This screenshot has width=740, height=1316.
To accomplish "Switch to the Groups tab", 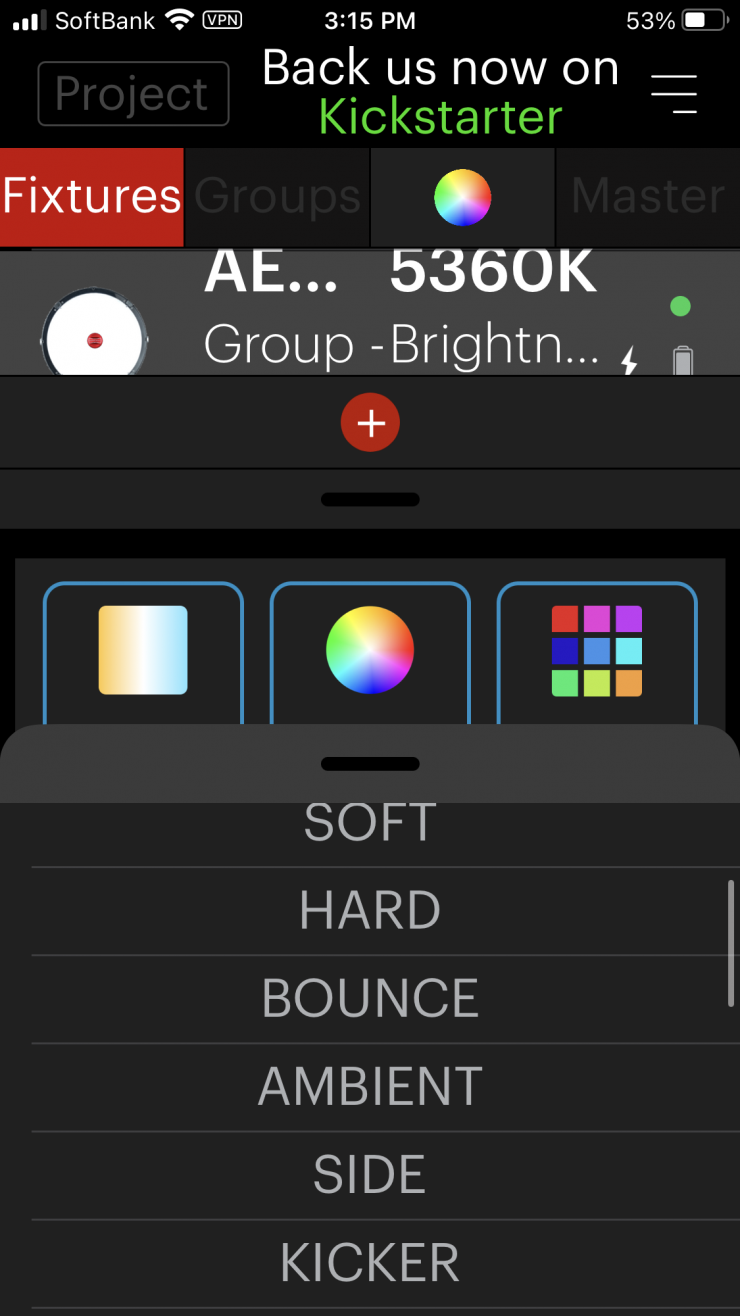I will tap(277, 197).
